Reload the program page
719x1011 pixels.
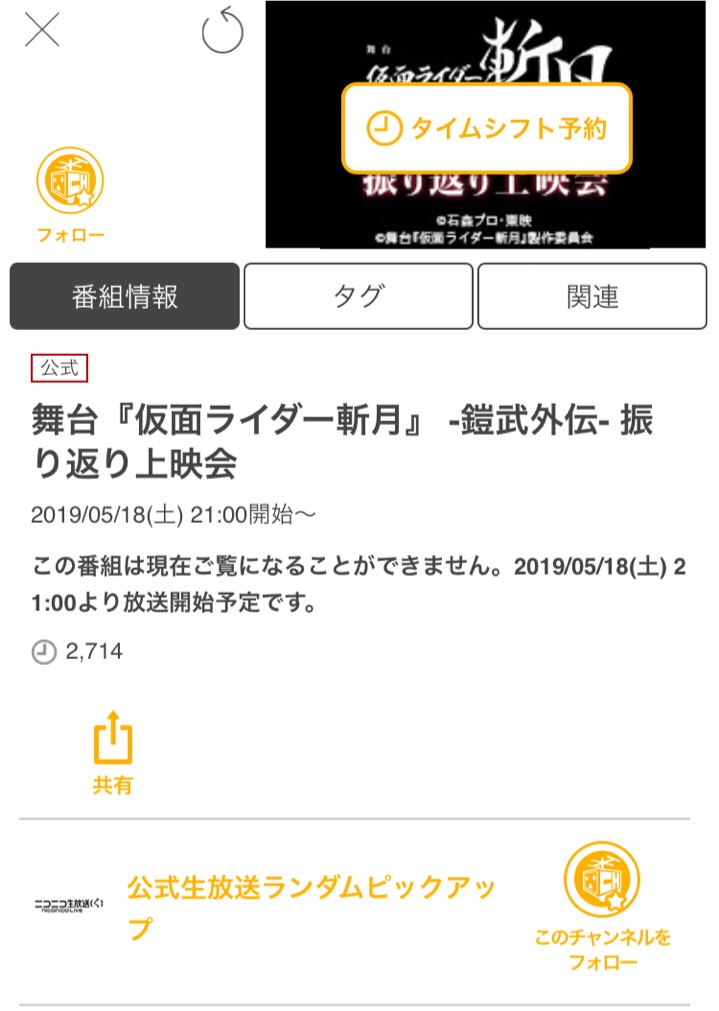tap(222, 31)
